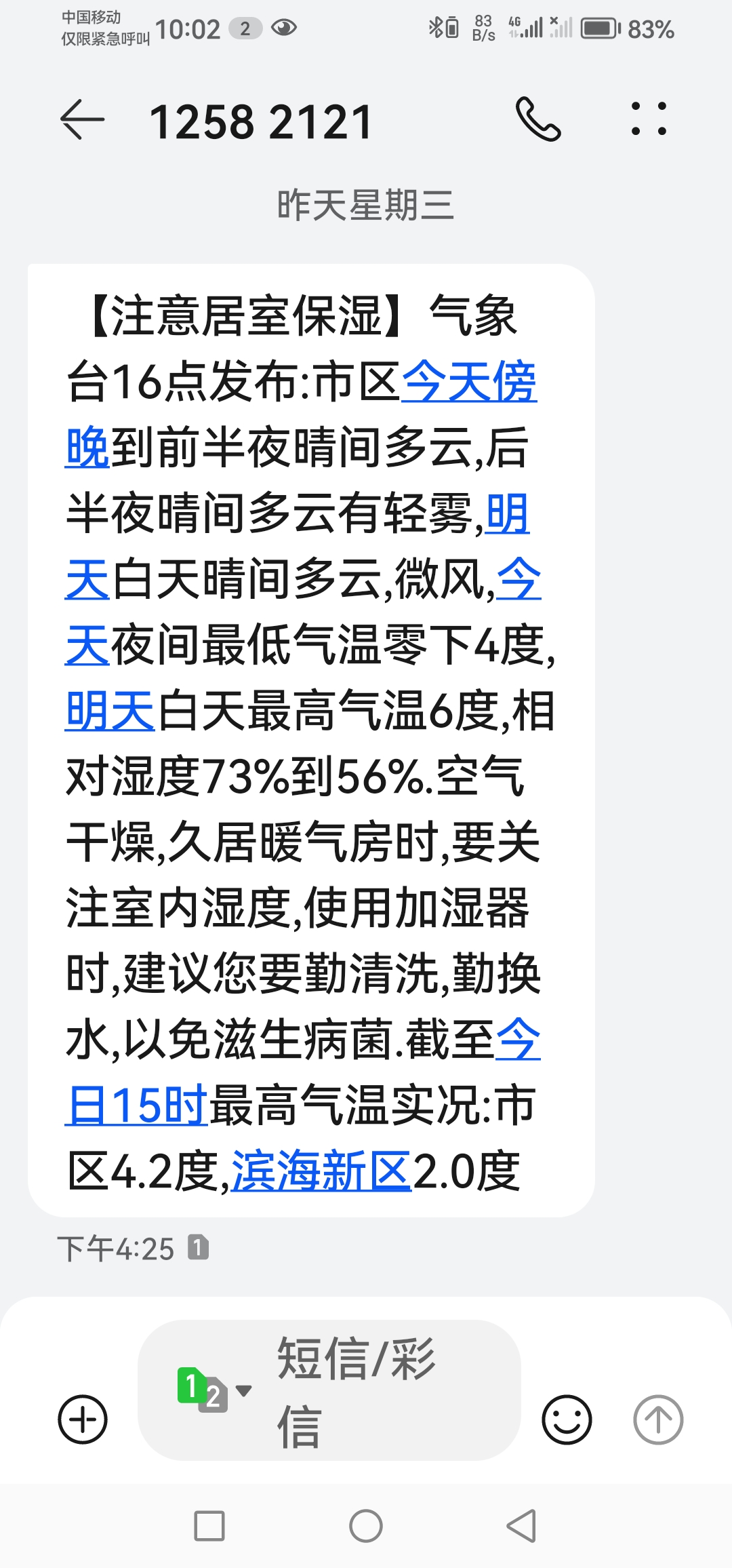
Task: Open the underlined 滨海新区 link
Action: [321, 1171]
